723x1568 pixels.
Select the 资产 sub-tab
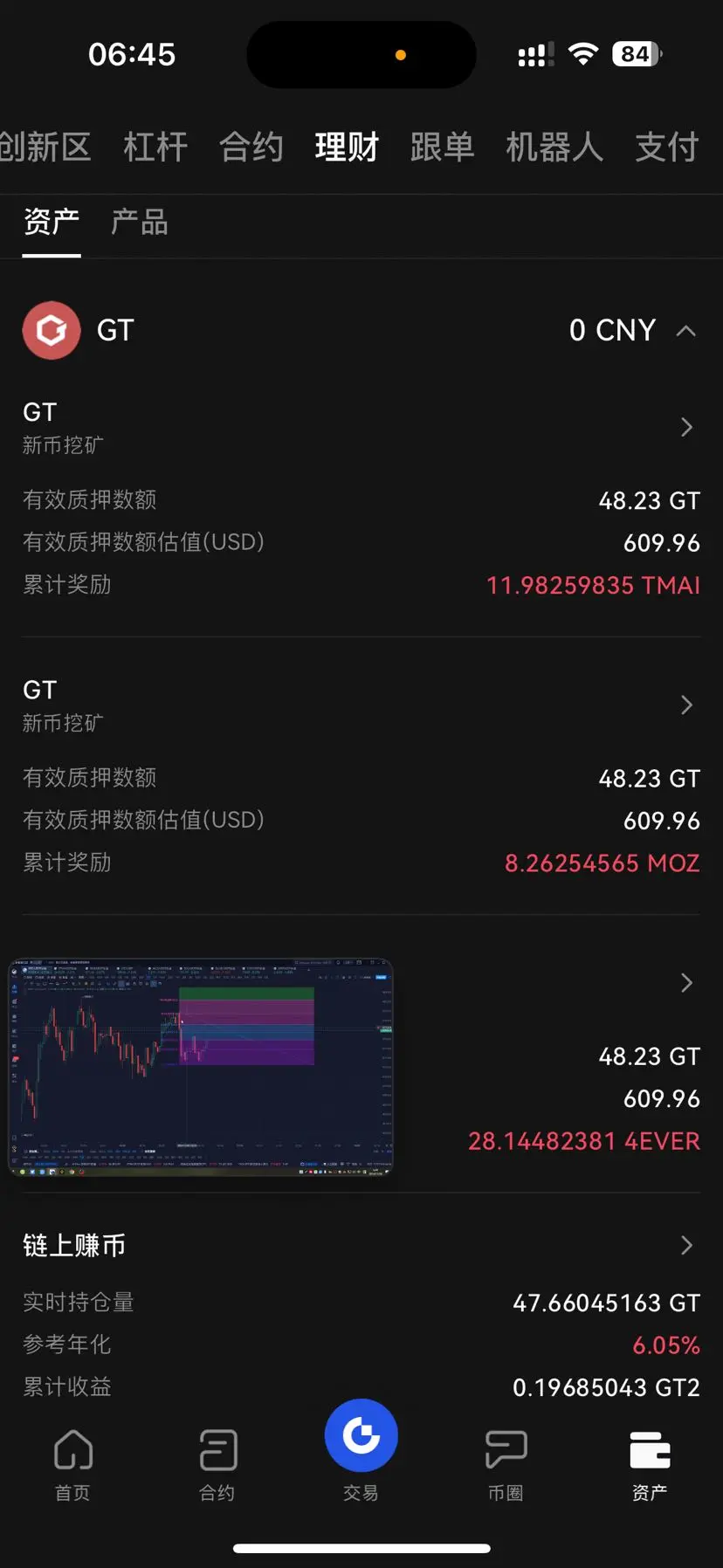(52, 223)
